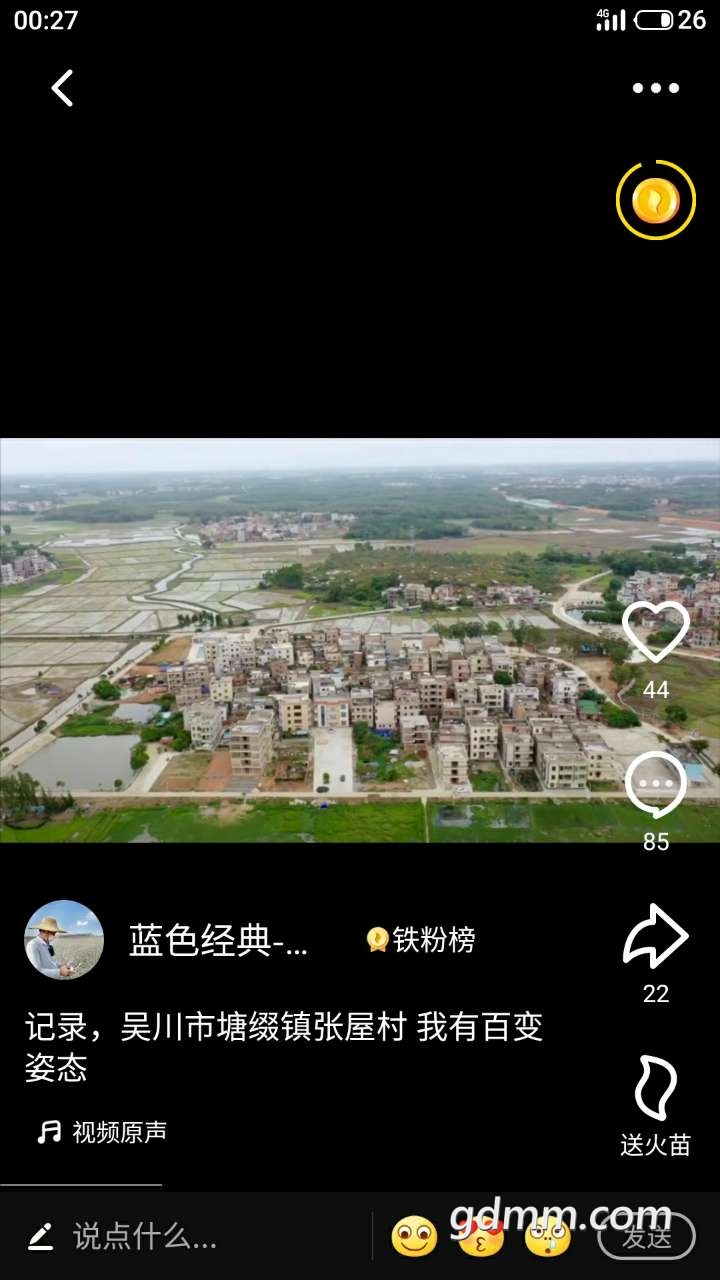Tap the gold coin reward icon
720x1280 pixels.
[x=655, y=201]
